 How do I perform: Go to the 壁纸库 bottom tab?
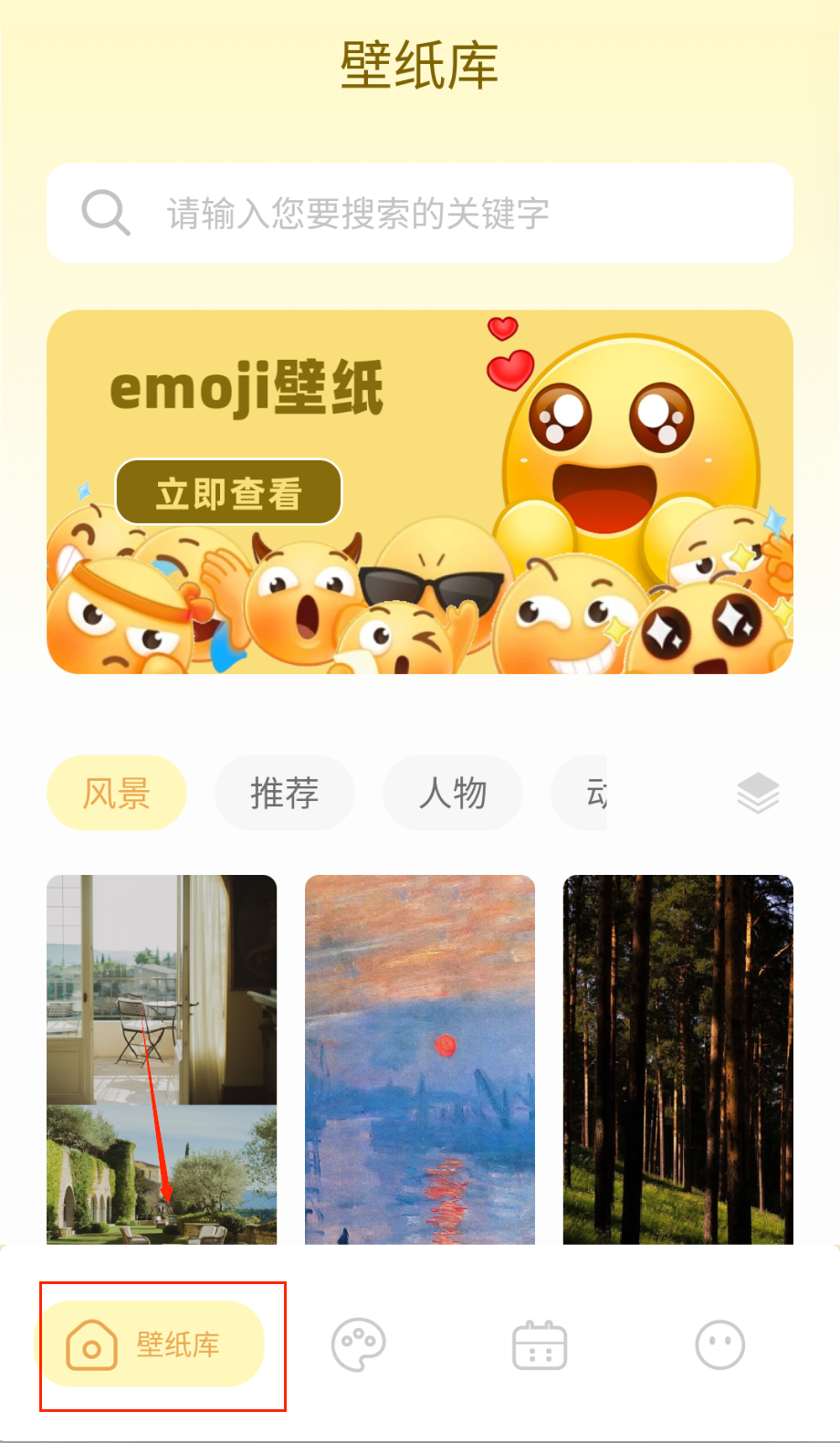point(150,1344)
